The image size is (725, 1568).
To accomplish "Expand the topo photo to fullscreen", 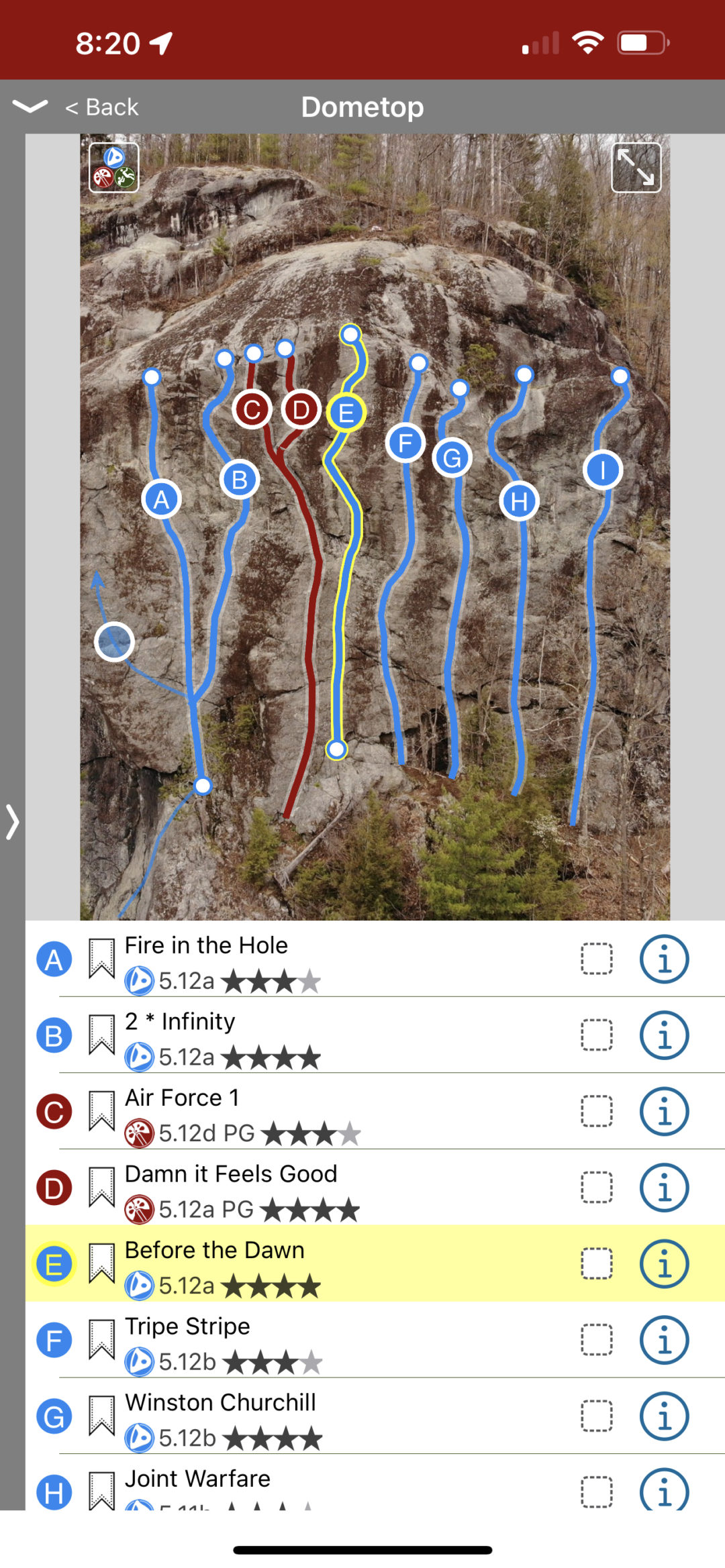I will point(636,168).
